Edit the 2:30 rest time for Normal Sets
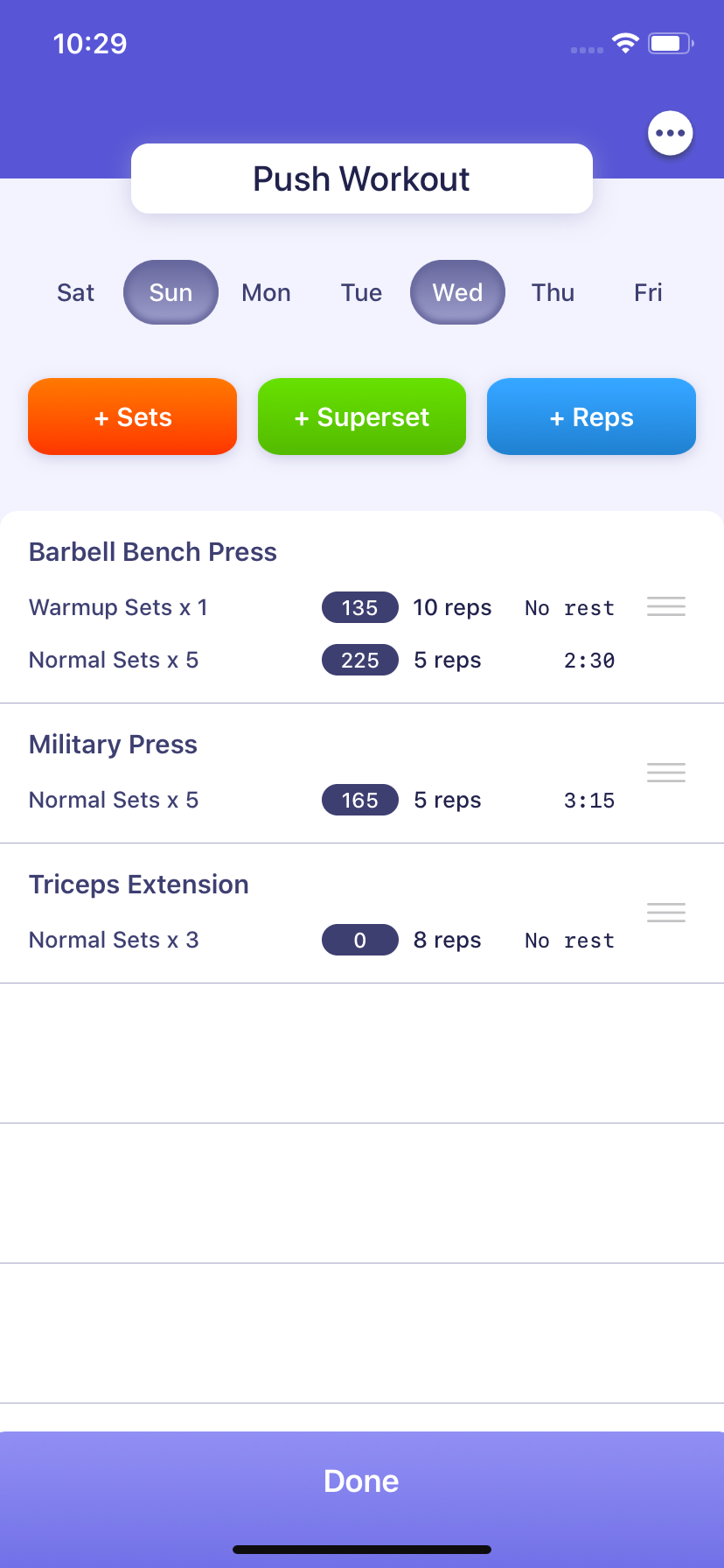 [588, 660]
